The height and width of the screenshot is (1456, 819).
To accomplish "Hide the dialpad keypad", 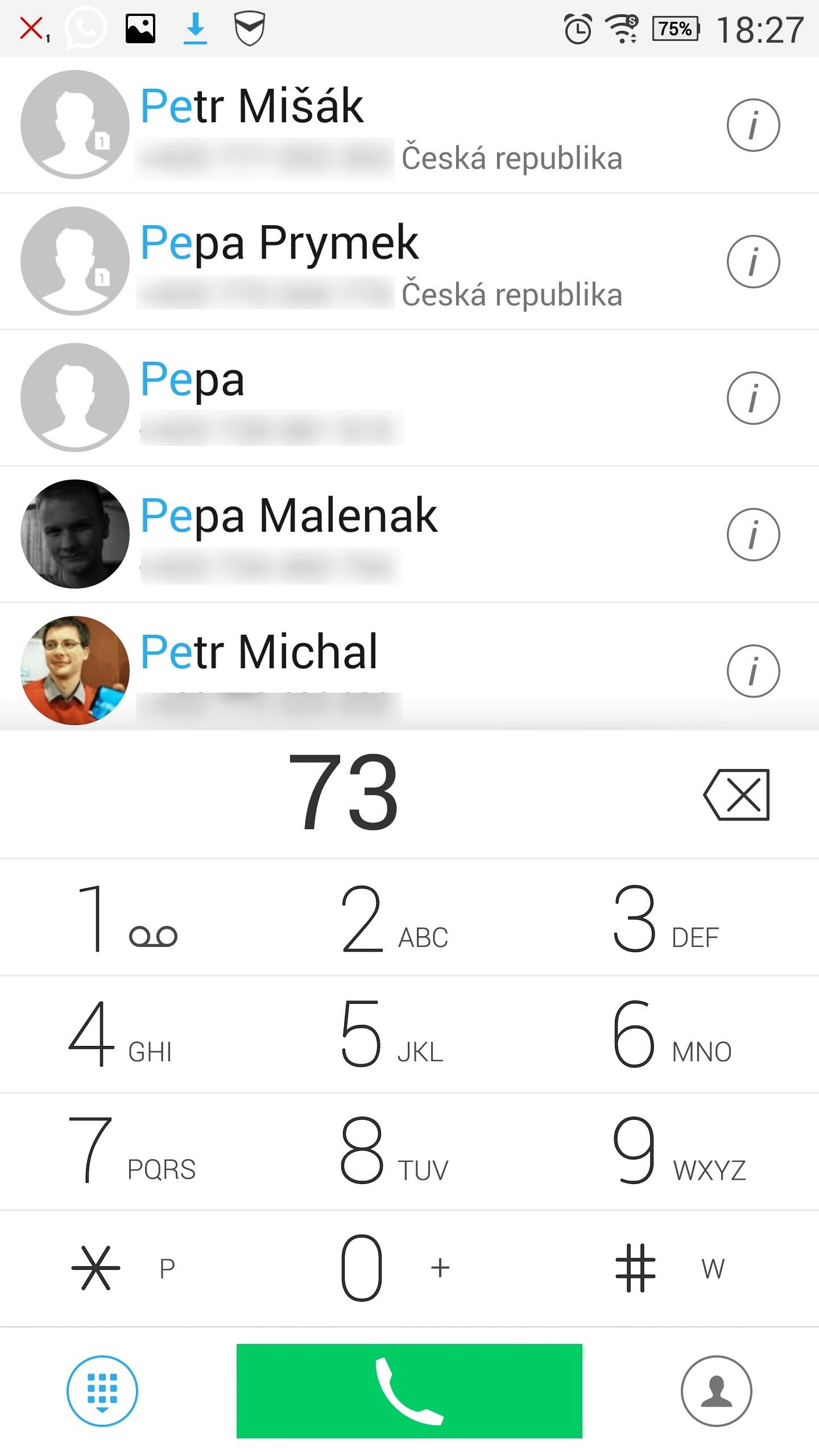I will click(x=102, y=1391).
